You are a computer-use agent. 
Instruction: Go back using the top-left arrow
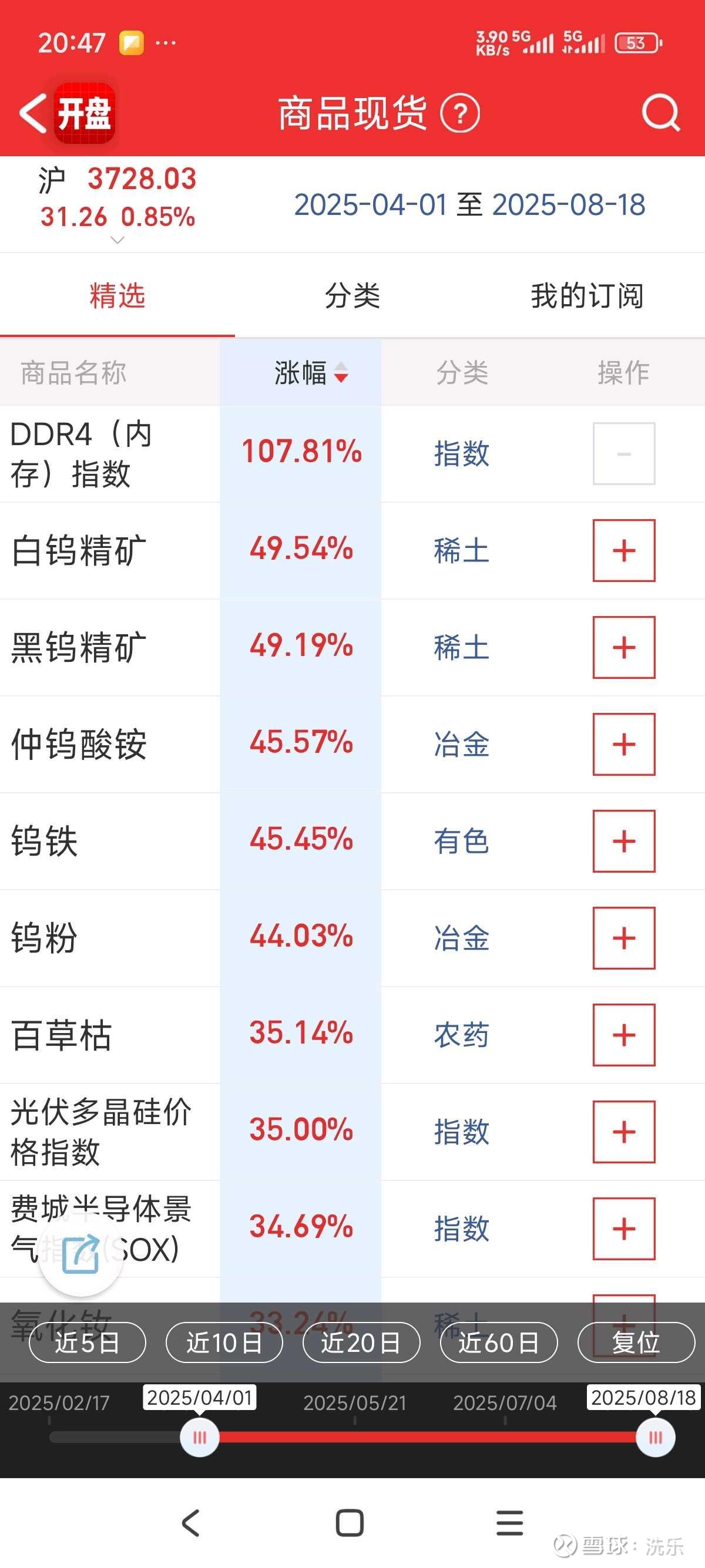click(x=33, y=113)
